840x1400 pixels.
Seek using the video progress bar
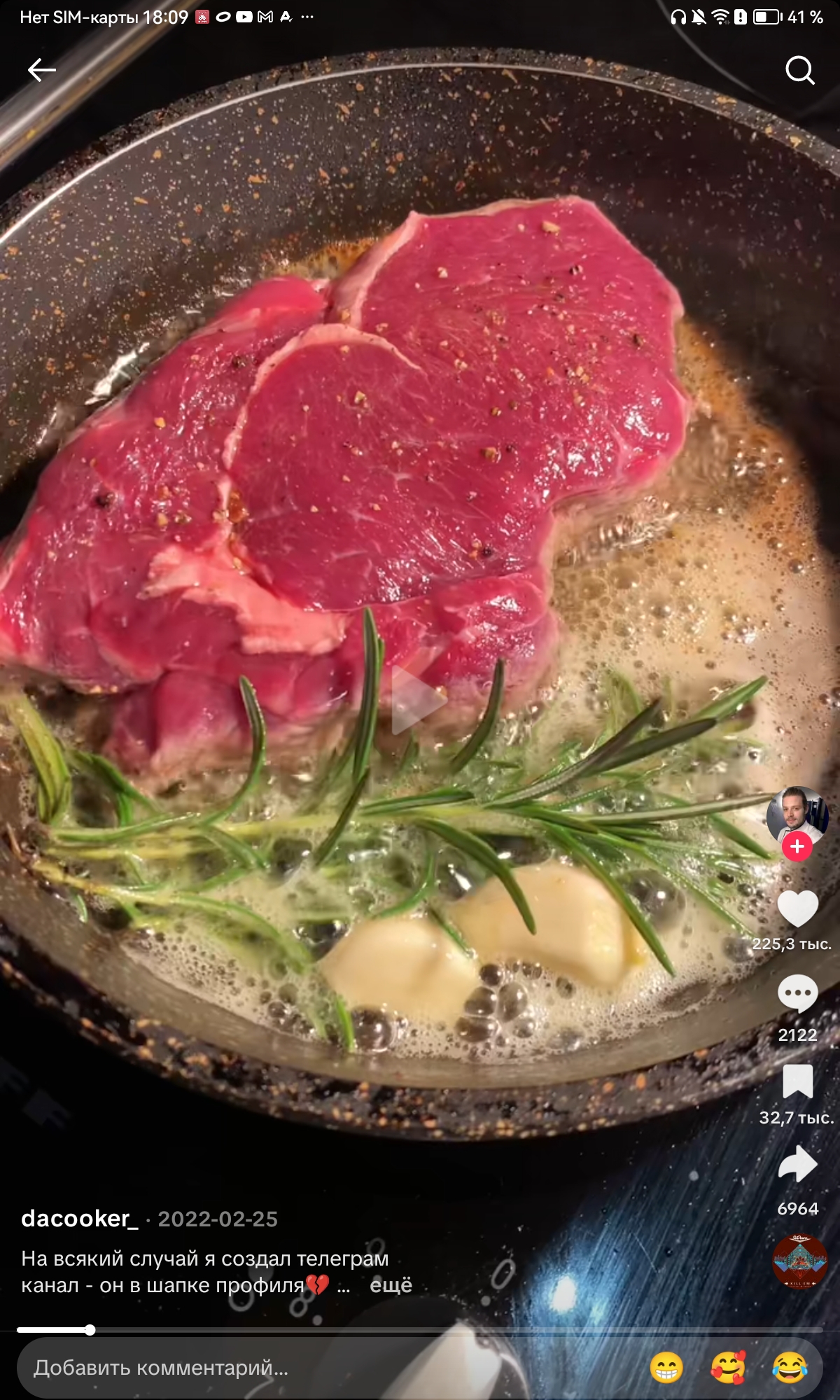(420, 1329)
